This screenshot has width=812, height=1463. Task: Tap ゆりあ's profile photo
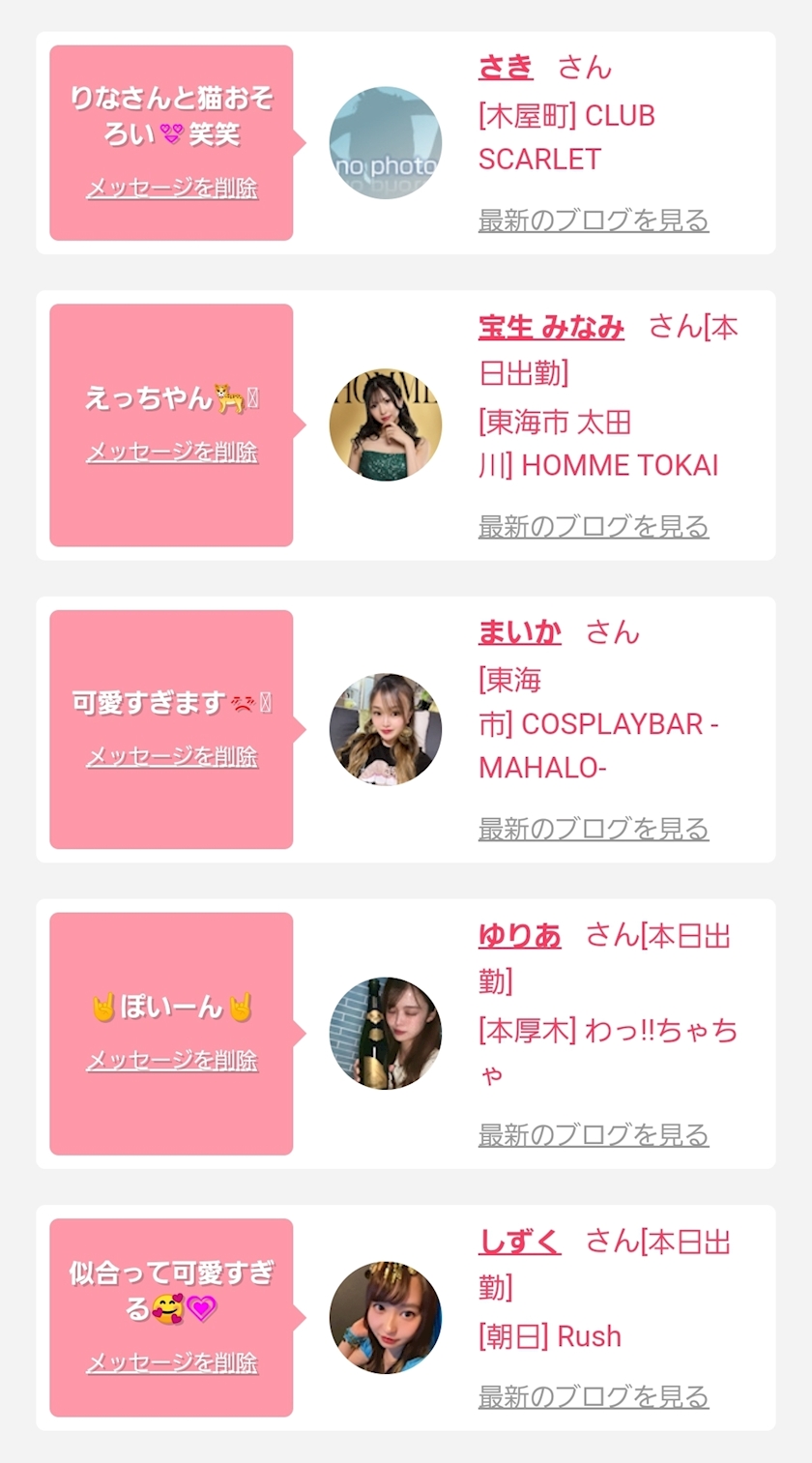[386, 1033]
